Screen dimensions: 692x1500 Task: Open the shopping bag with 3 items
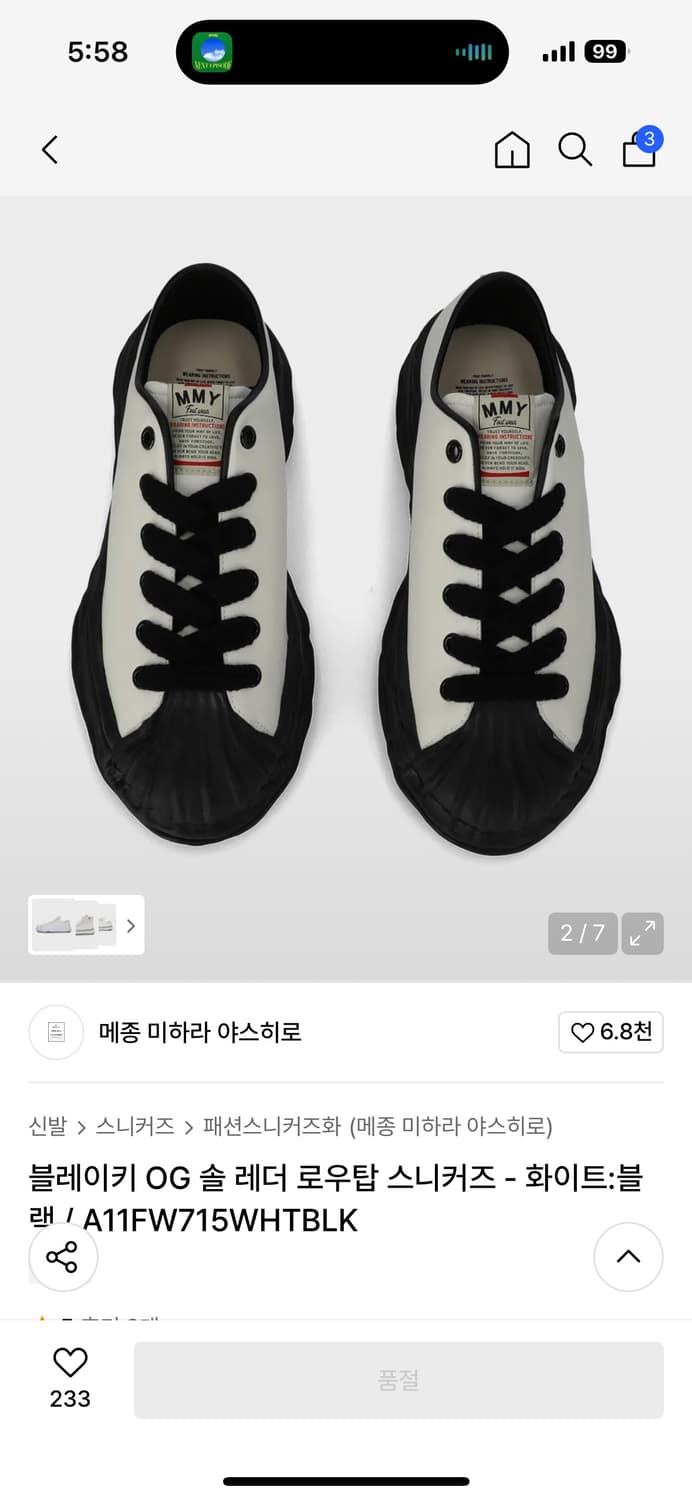pos(640,150)
